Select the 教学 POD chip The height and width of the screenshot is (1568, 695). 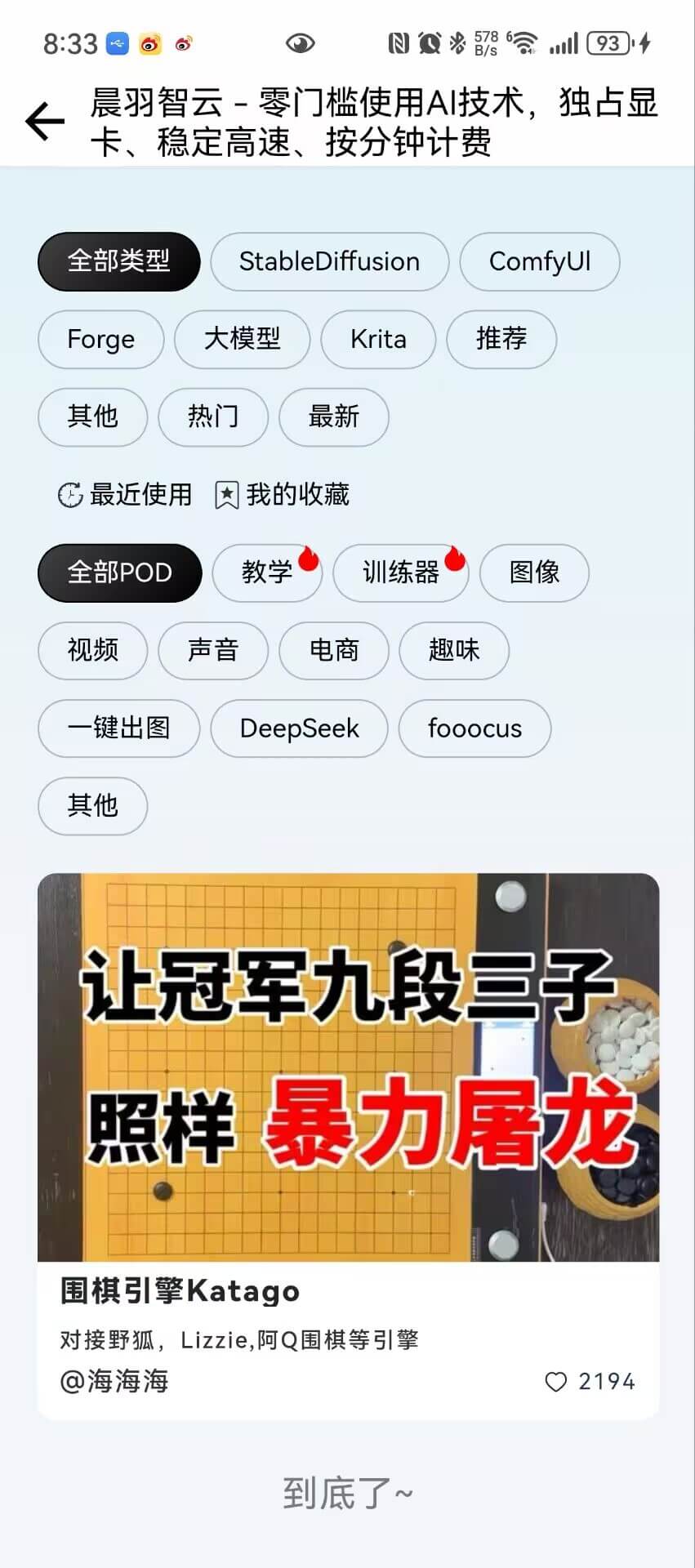267,572
